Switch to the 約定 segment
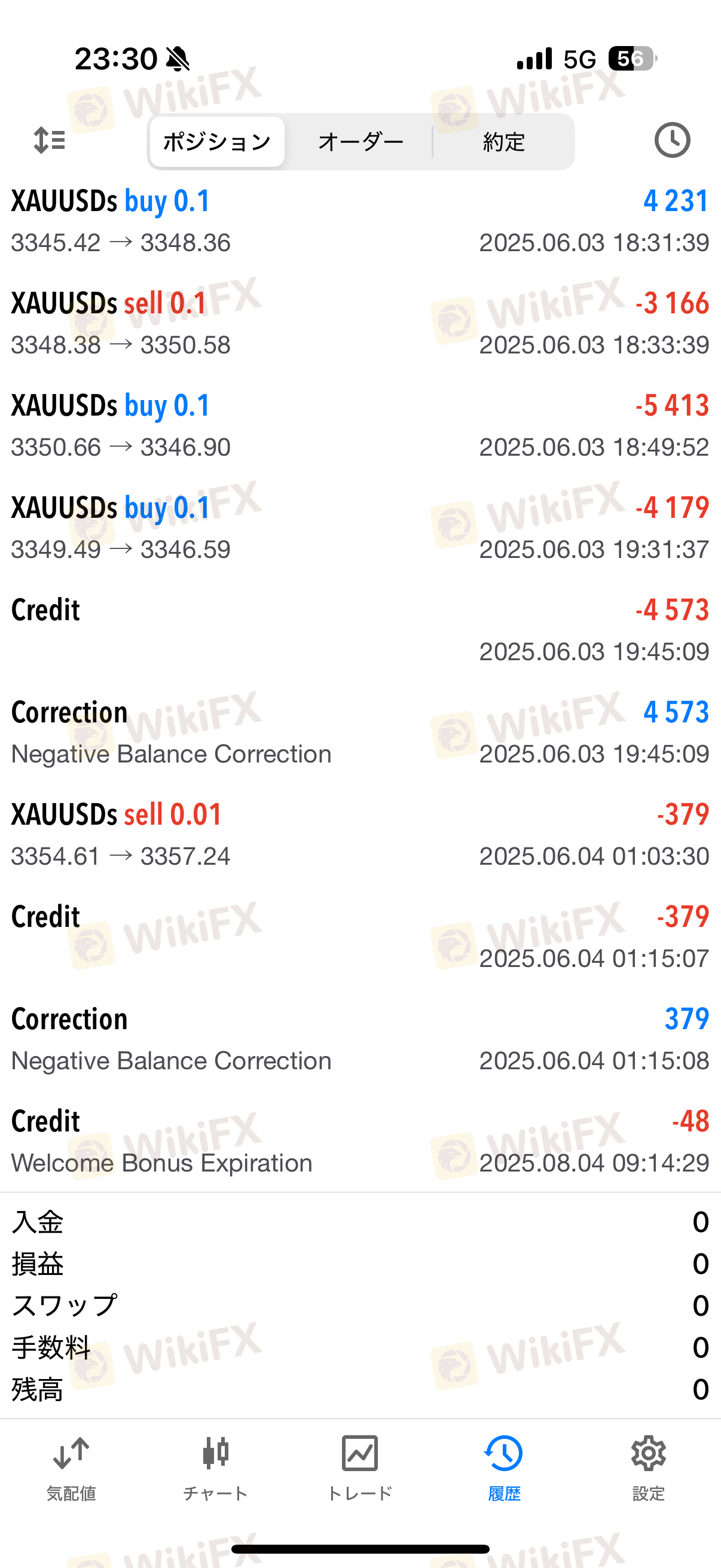Viewport: 721px width, 1568px height. [x=504, y=142]
